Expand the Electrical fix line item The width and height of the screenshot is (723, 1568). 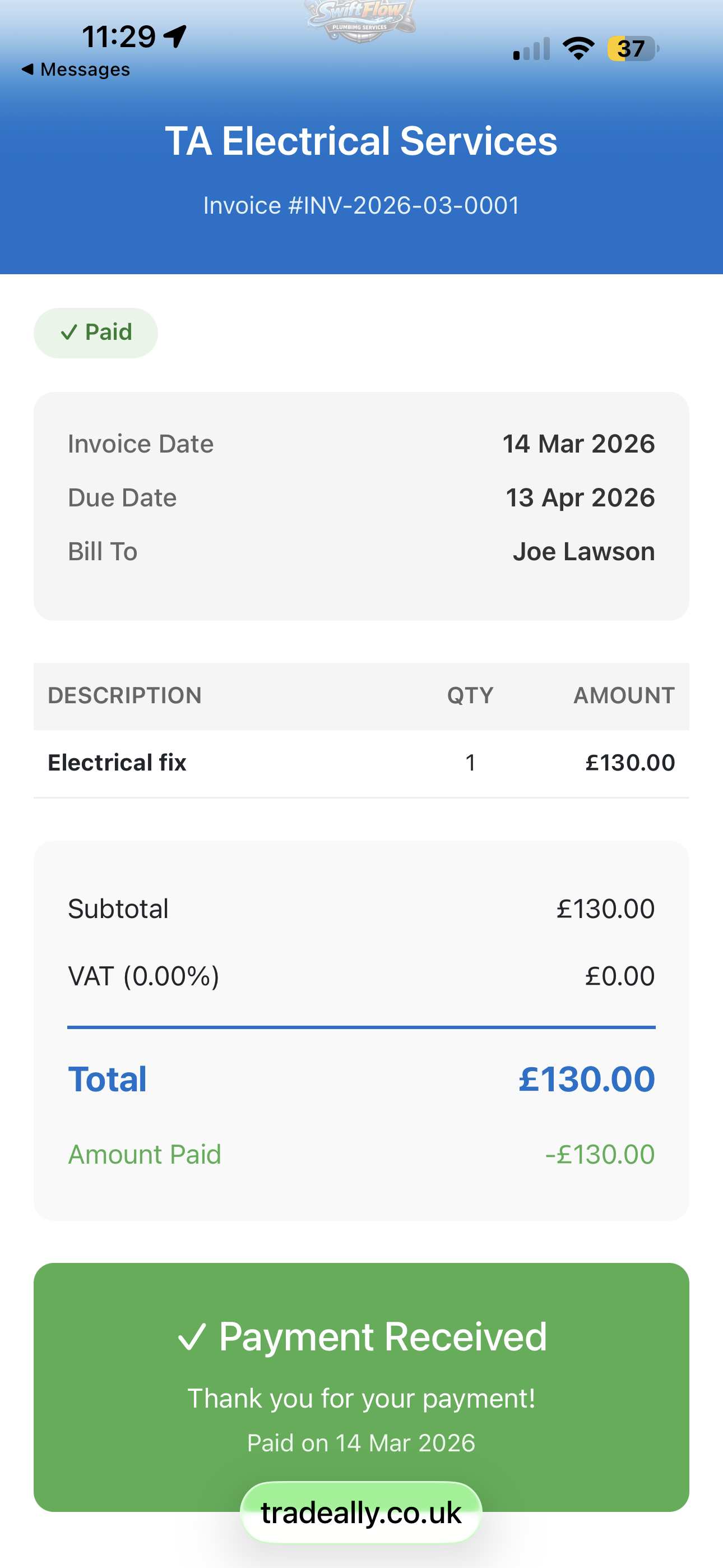pyautogui.click(x=361, y=762)
